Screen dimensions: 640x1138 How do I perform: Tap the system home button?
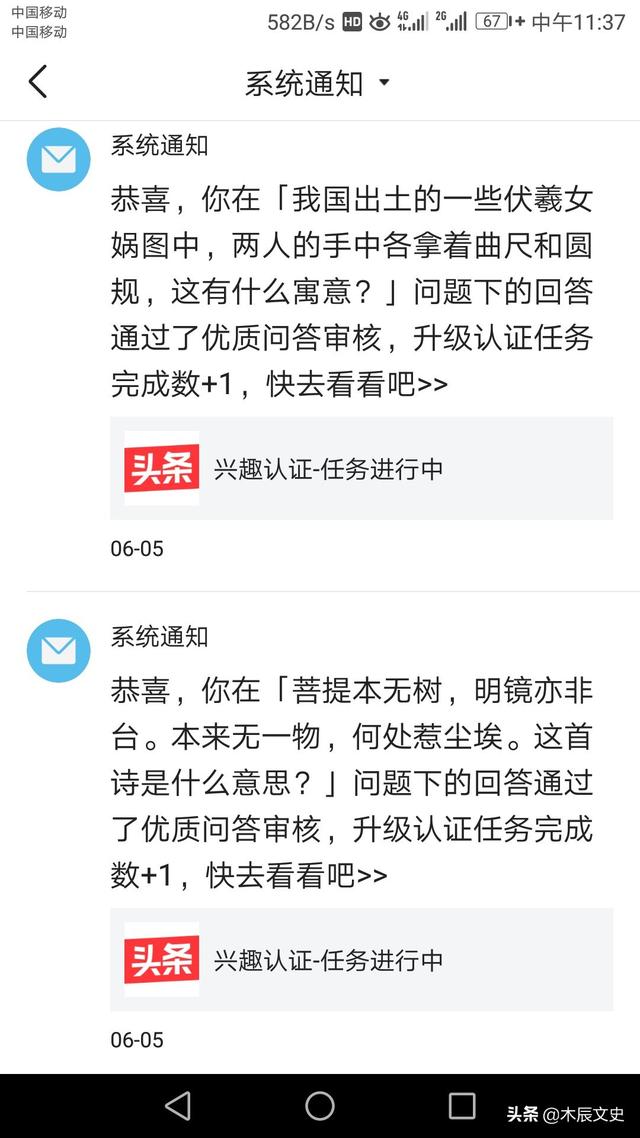[320, 1106]
